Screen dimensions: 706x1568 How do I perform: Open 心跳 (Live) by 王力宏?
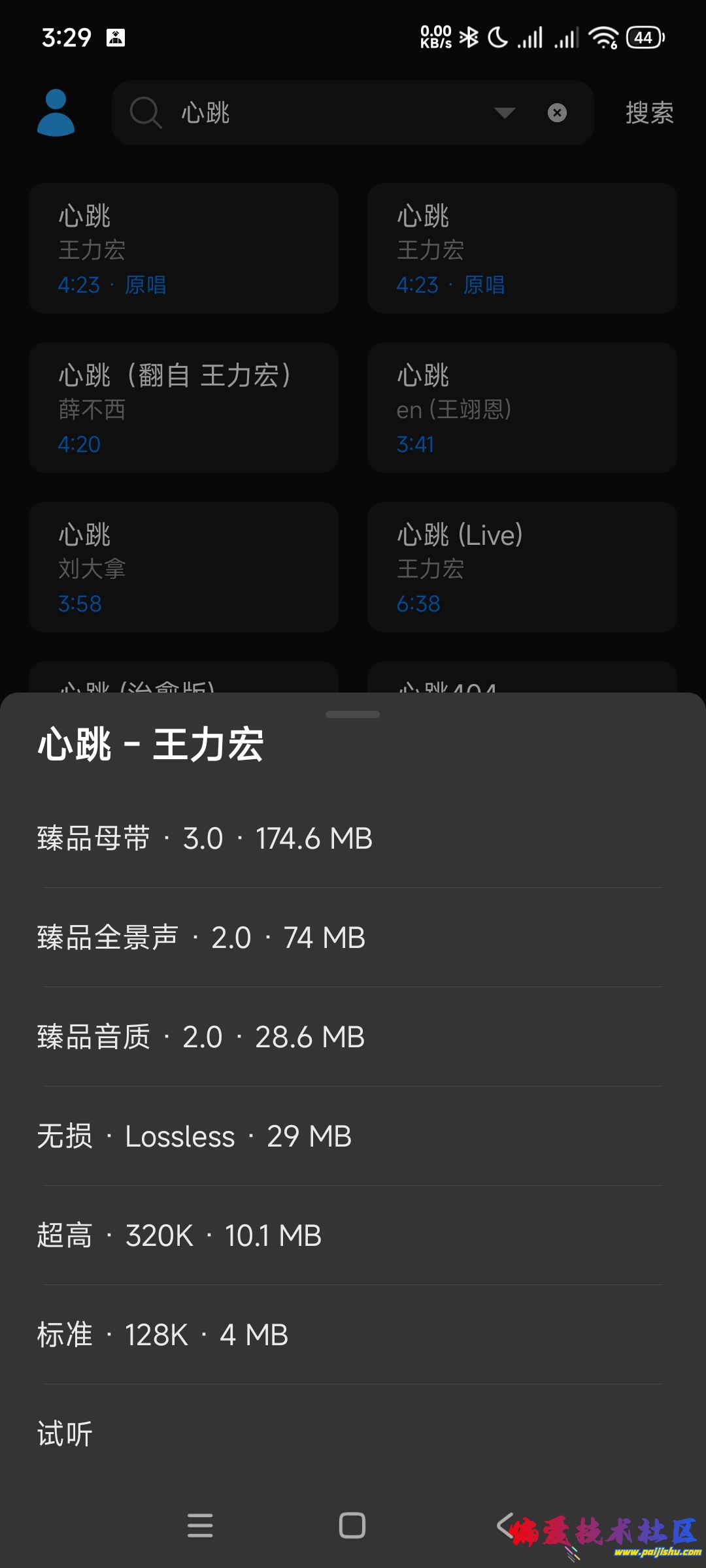tap(522, 567)
